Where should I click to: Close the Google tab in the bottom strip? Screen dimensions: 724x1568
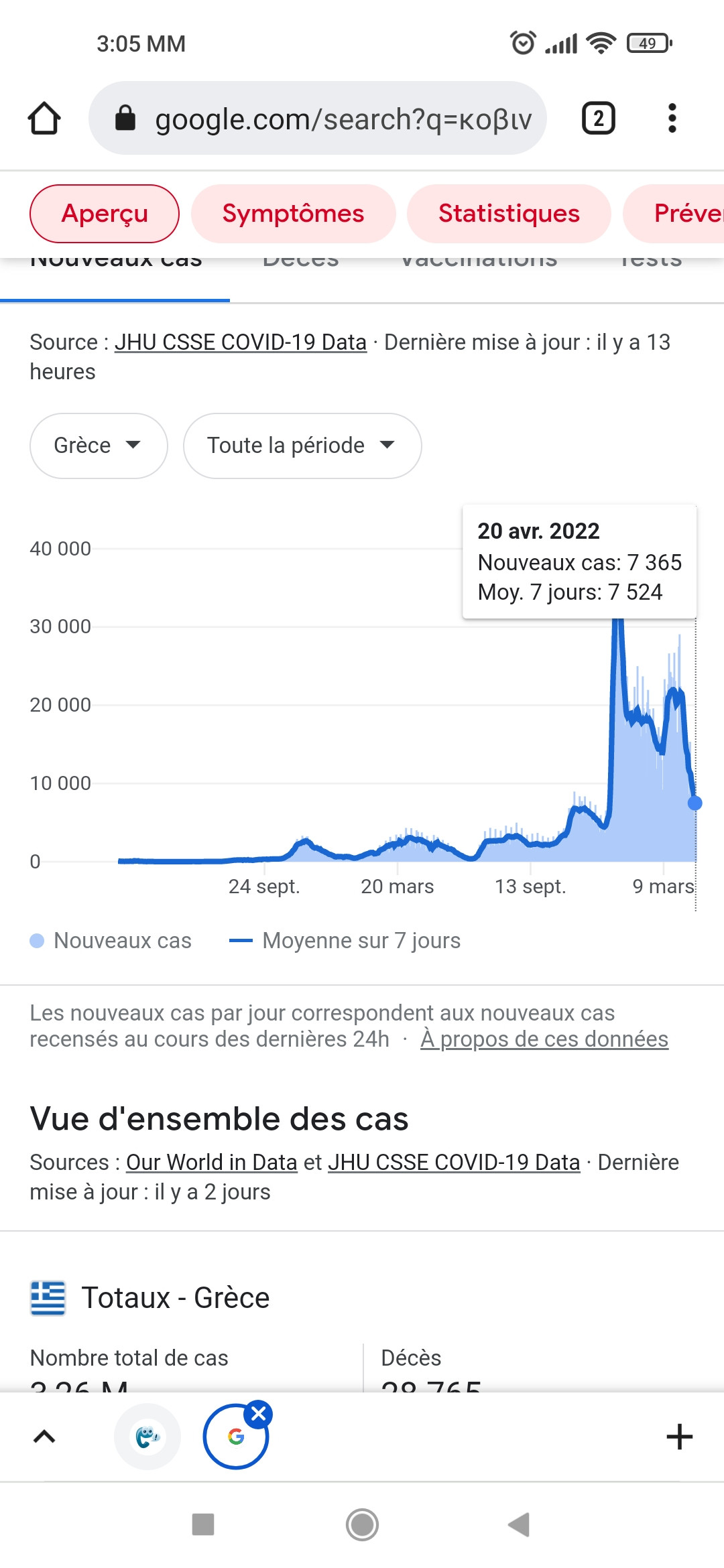click(x=259, y=1414)
